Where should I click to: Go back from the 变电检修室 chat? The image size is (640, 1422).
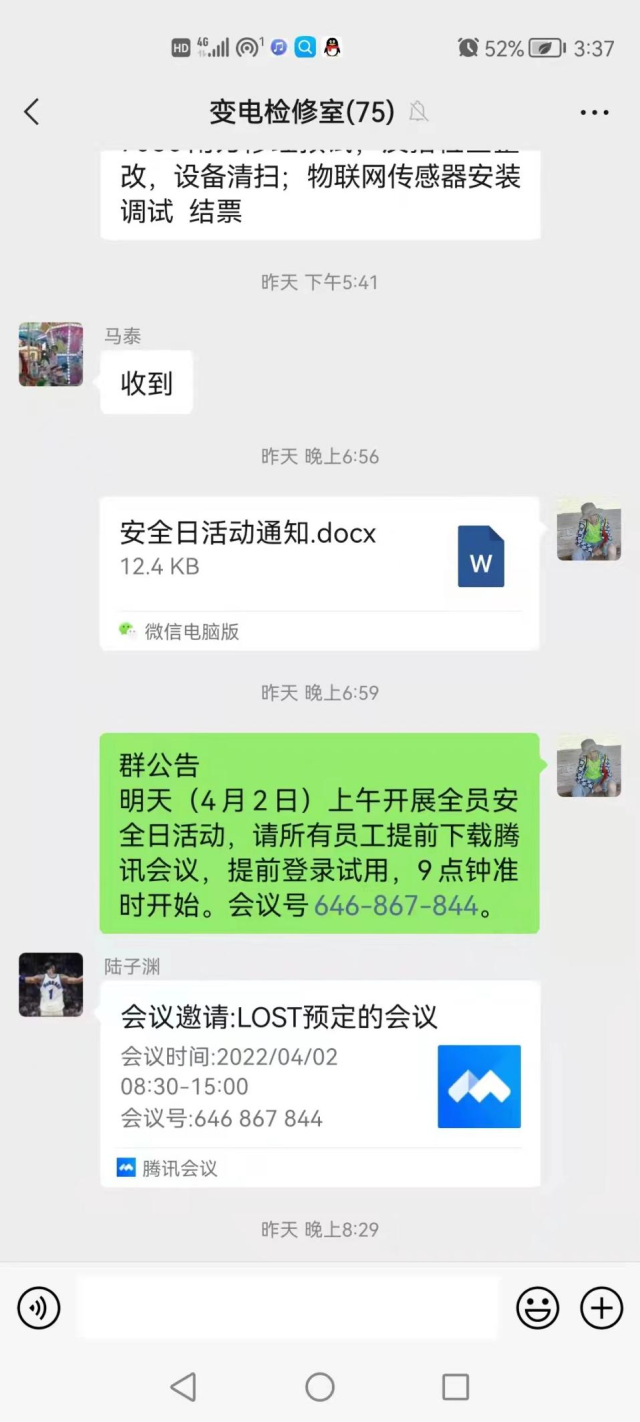coord(32,112)
